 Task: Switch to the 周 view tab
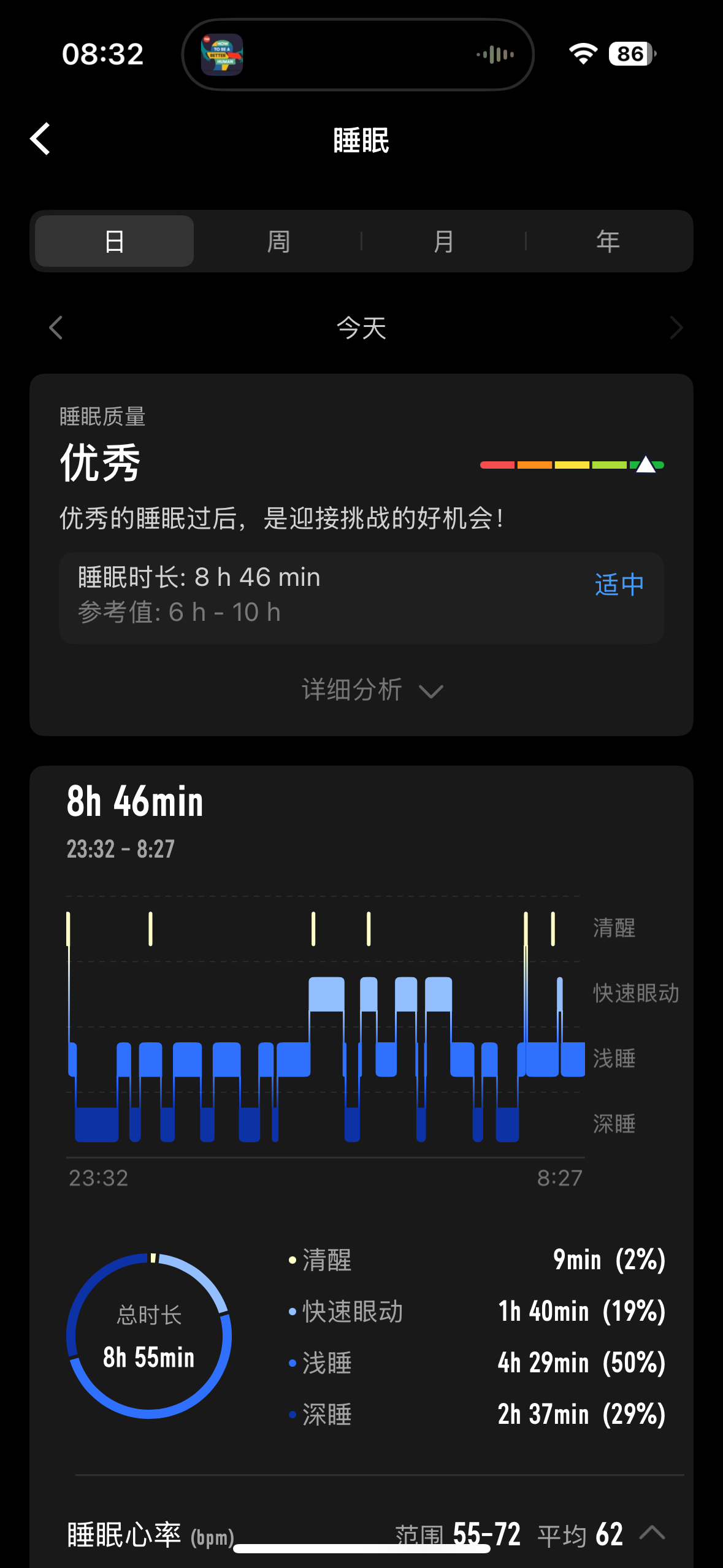pos(278,241)
